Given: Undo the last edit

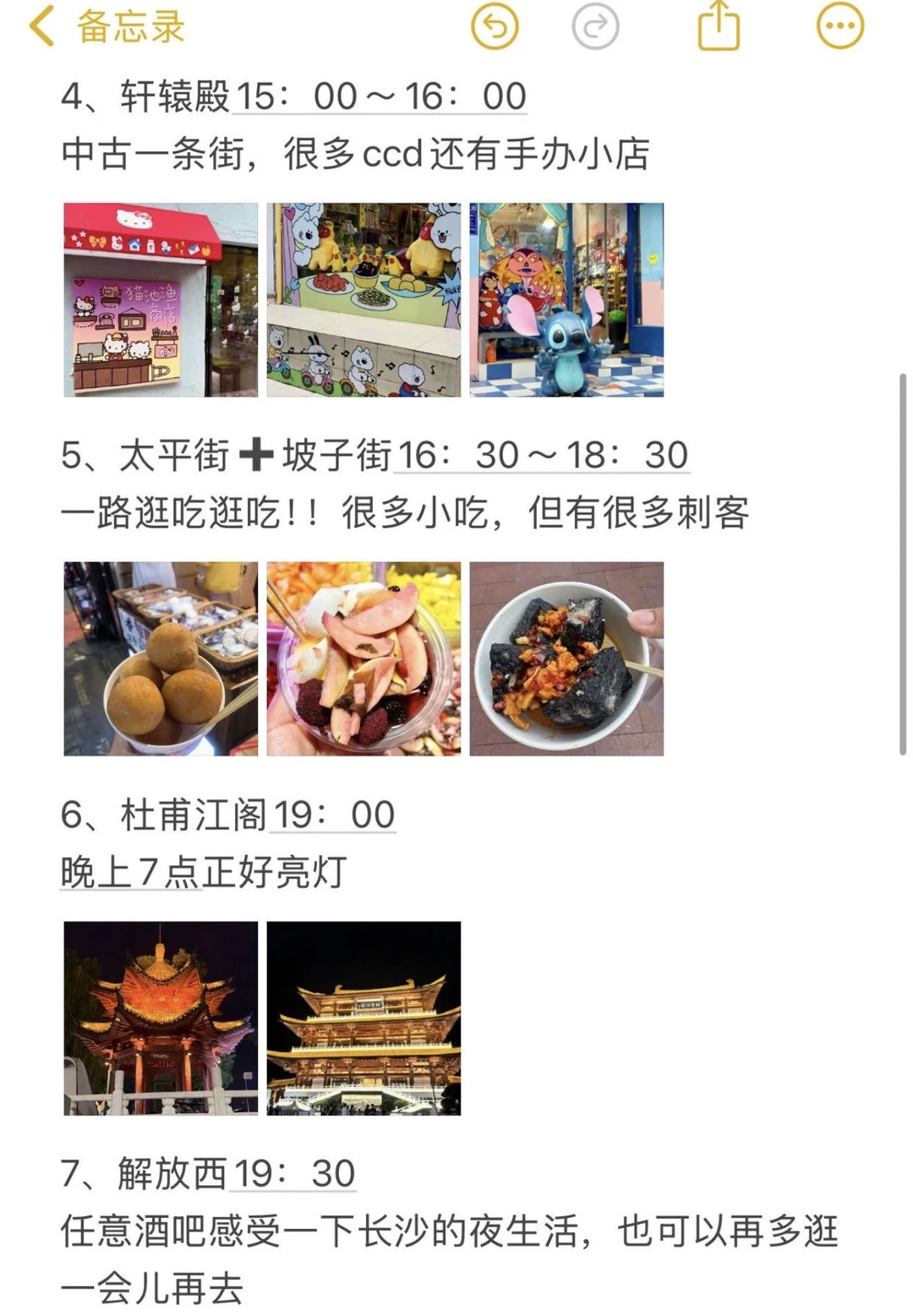Looking at the screenshot, I should [495, 27].
